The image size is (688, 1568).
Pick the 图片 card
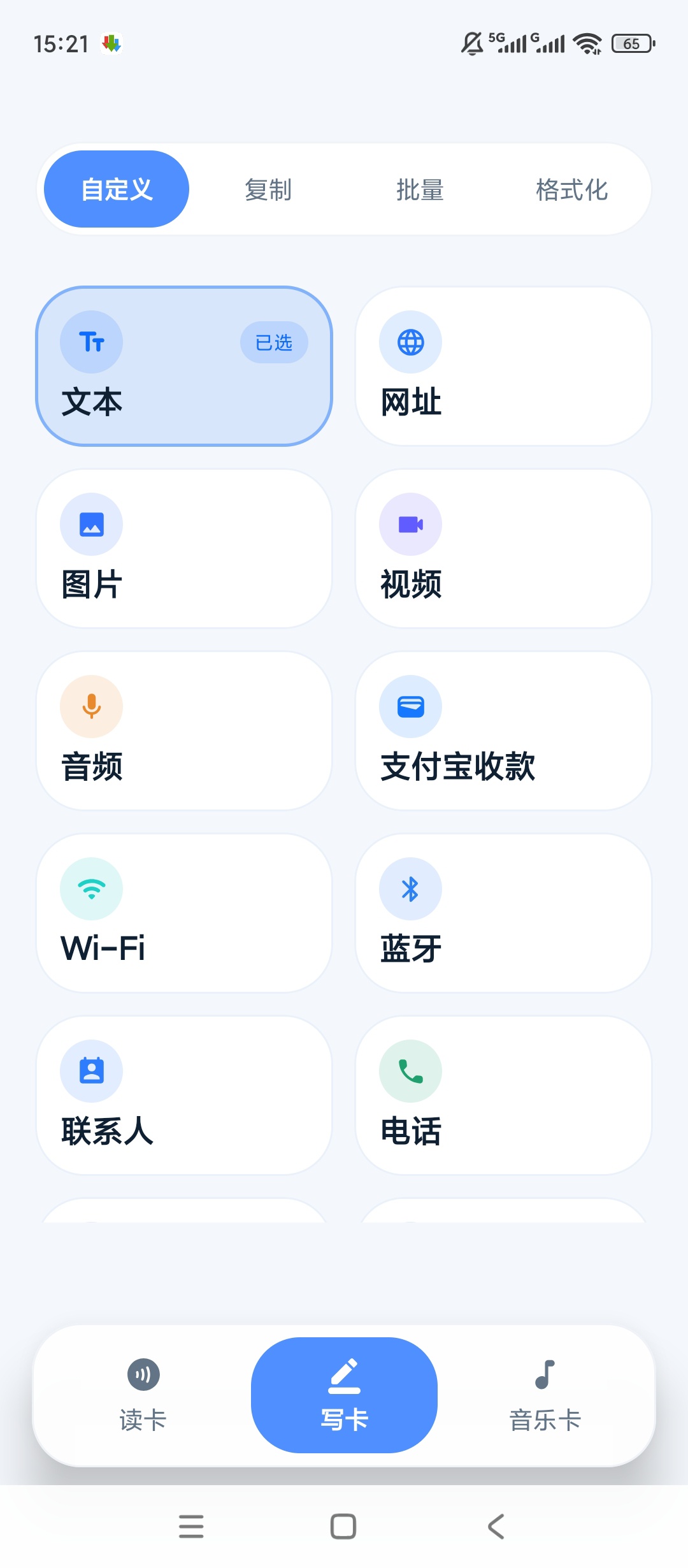(184, 548)
